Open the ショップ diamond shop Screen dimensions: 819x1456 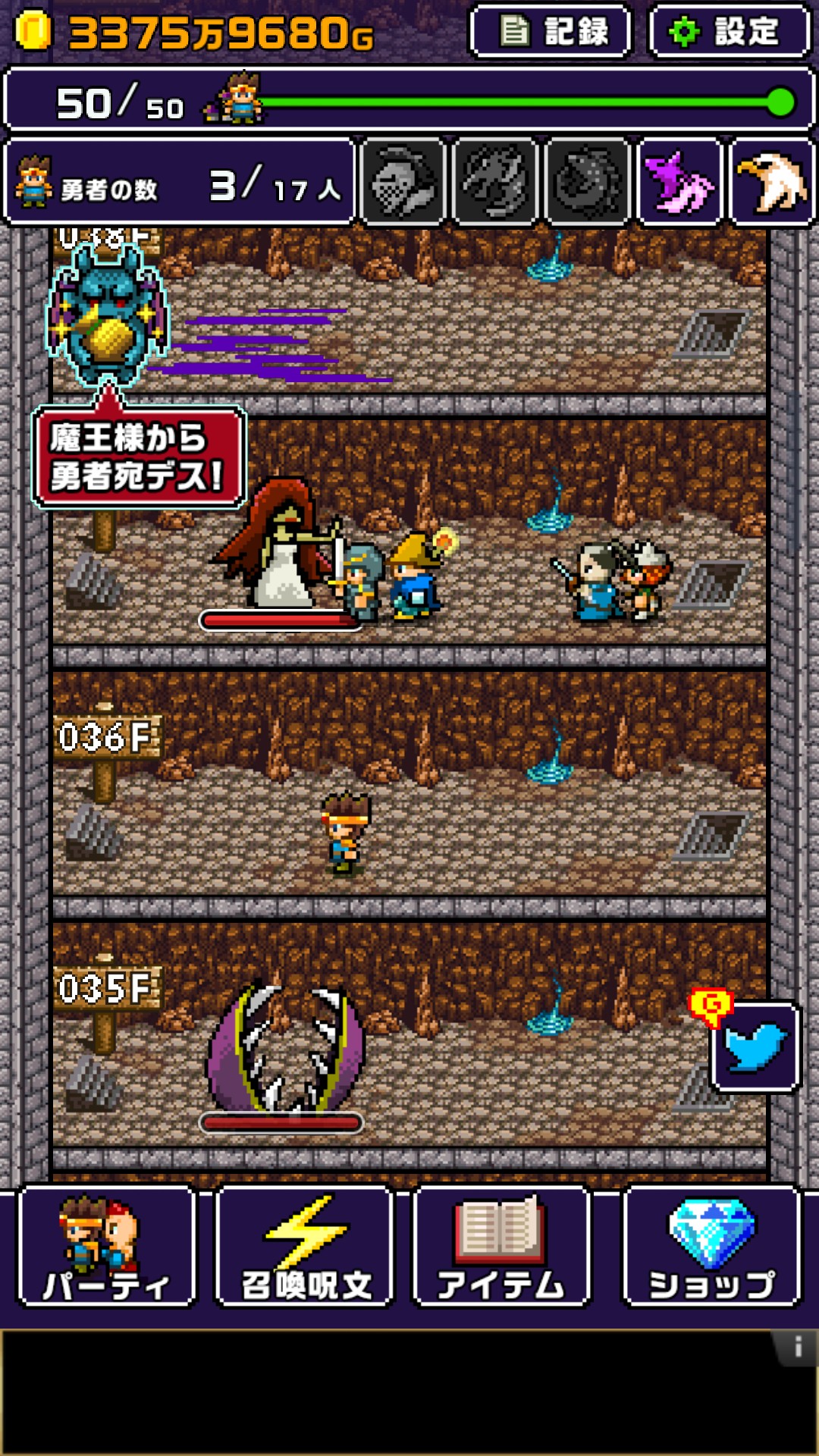click(x=711, y=1247)
